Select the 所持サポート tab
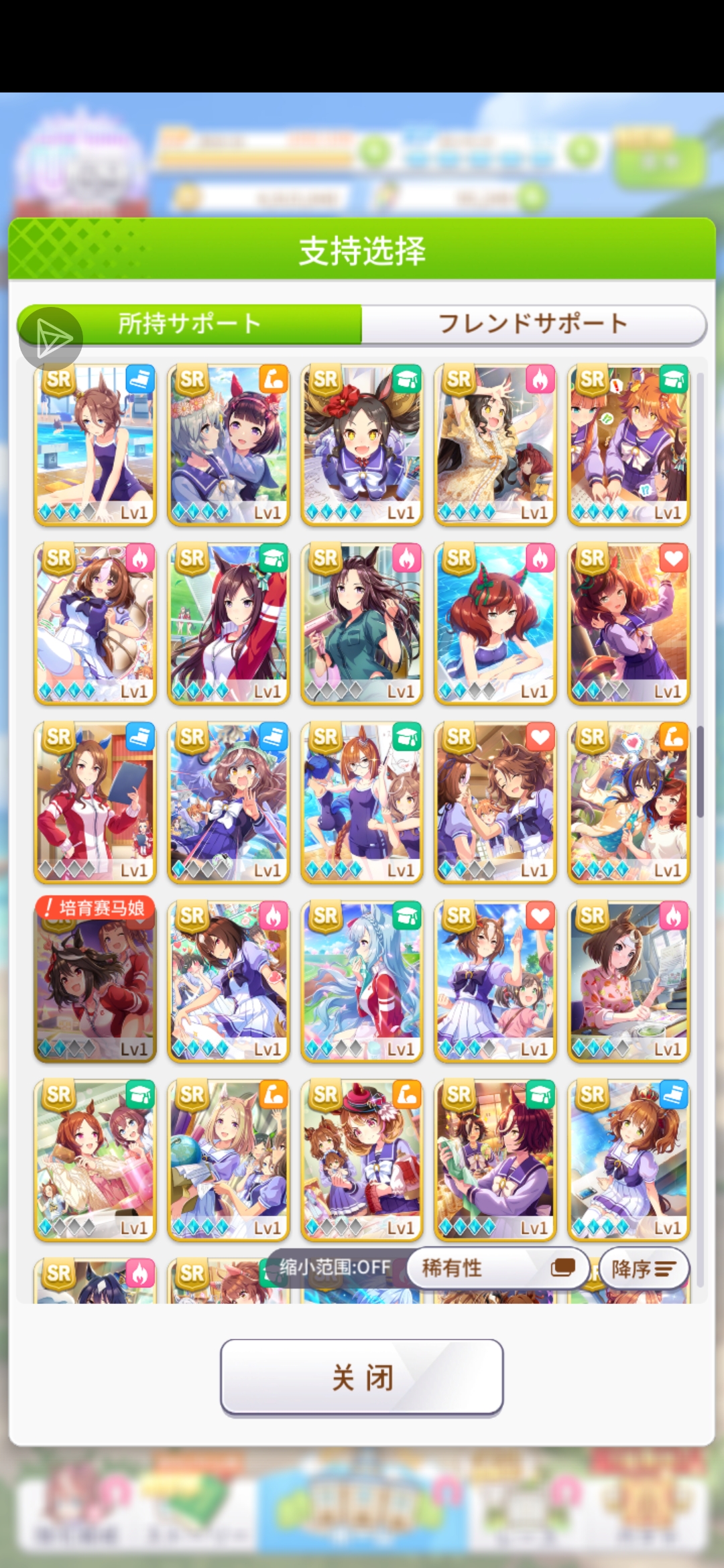This screenshot has height=1568, width=724. coord(190,324)
